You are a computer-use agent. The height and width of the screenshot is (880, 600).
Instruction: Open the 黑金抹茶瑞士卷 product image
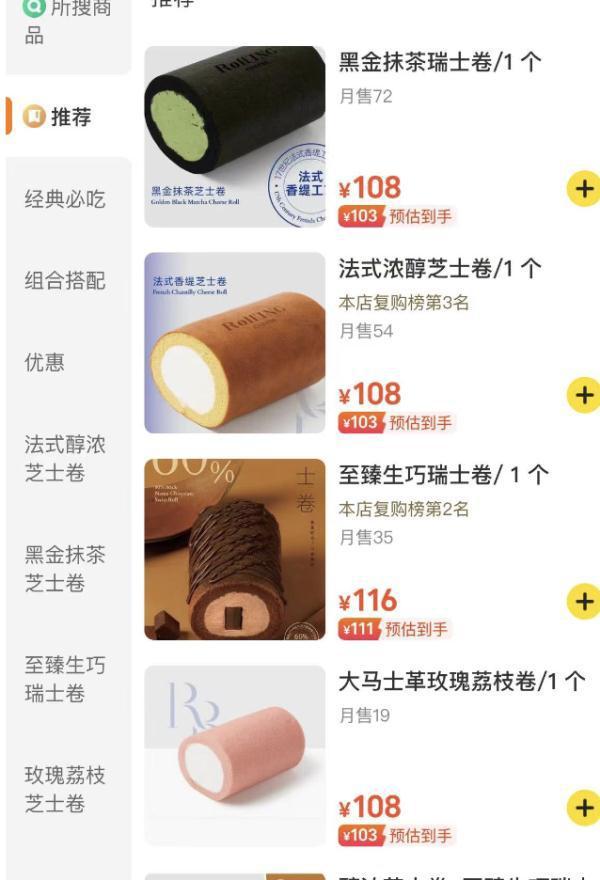point(235,137)
